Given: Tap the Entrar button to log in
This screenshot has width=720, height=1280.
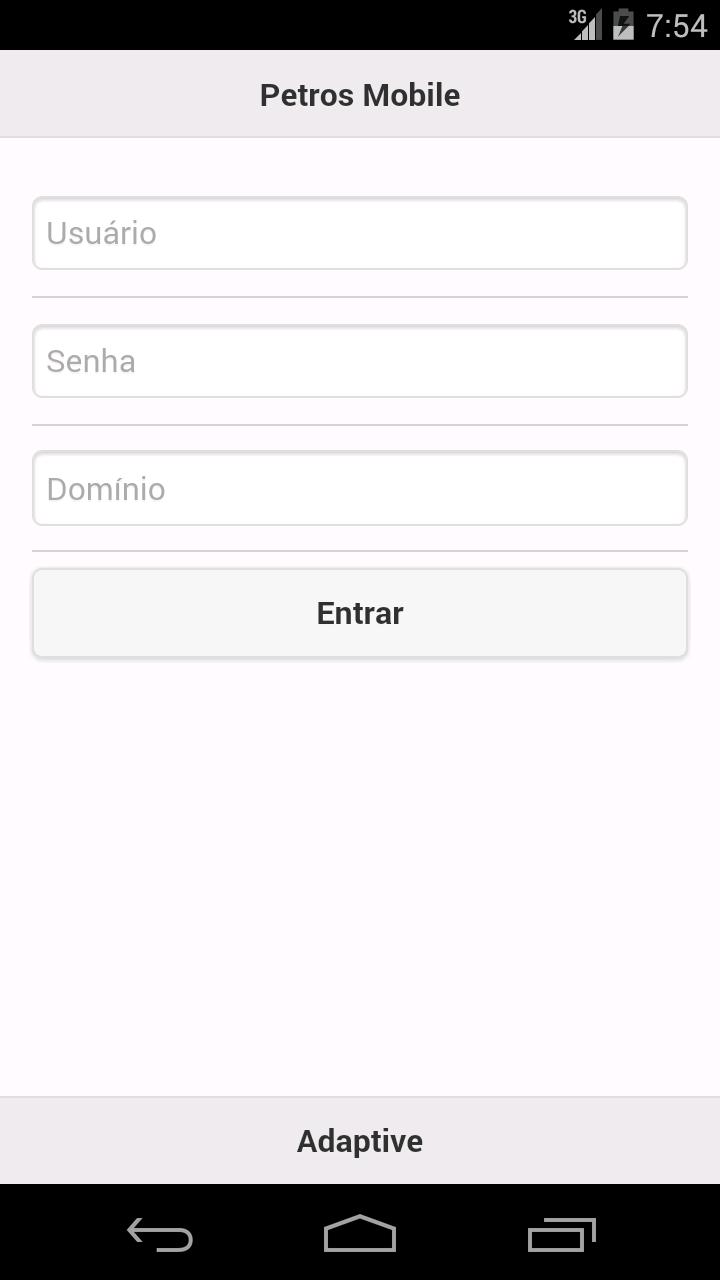Looking at the screenshot, I should [x=360, y=613].
